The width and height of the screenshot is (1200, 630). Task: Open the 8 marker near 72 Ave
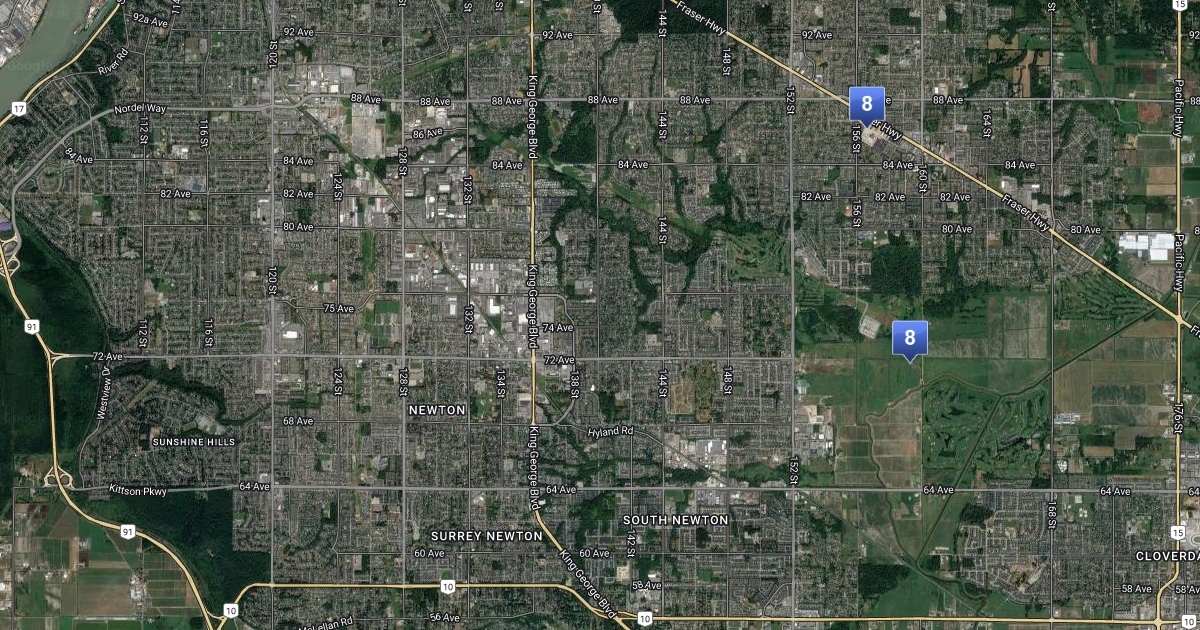[909, 338]
